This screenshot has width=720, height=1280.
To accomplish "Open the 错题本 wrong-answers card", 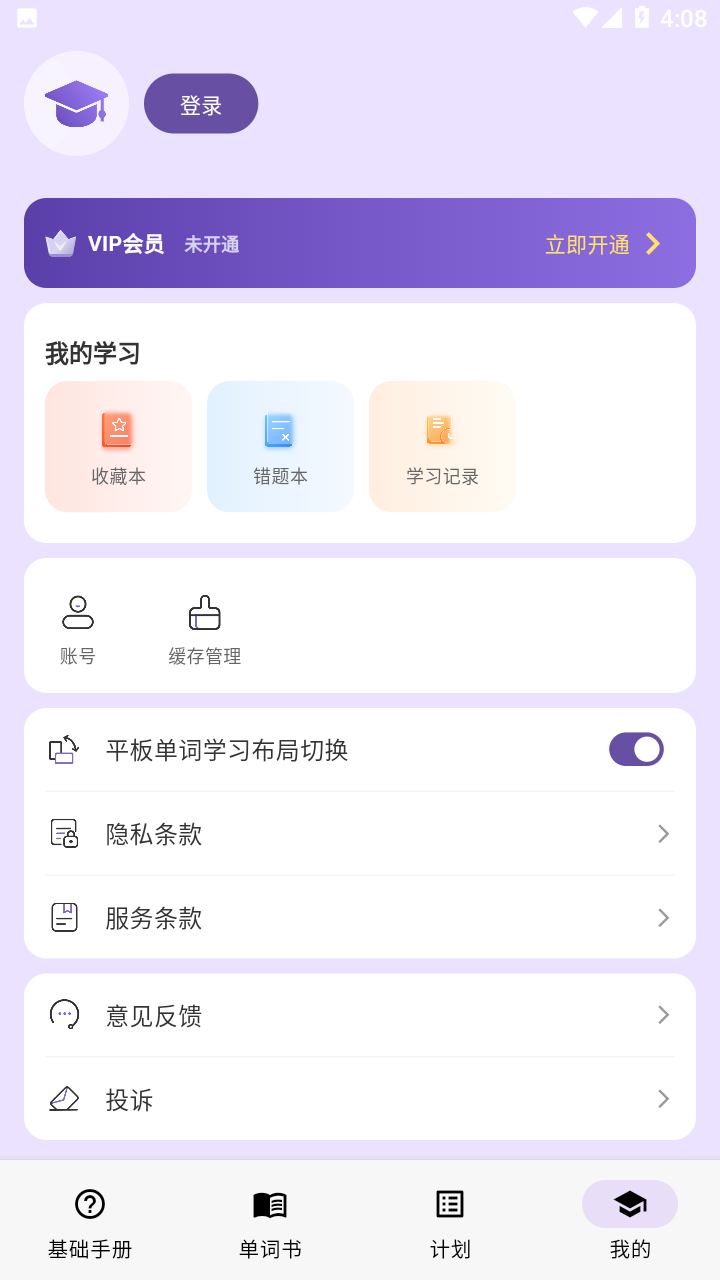I will click(280, 446).
